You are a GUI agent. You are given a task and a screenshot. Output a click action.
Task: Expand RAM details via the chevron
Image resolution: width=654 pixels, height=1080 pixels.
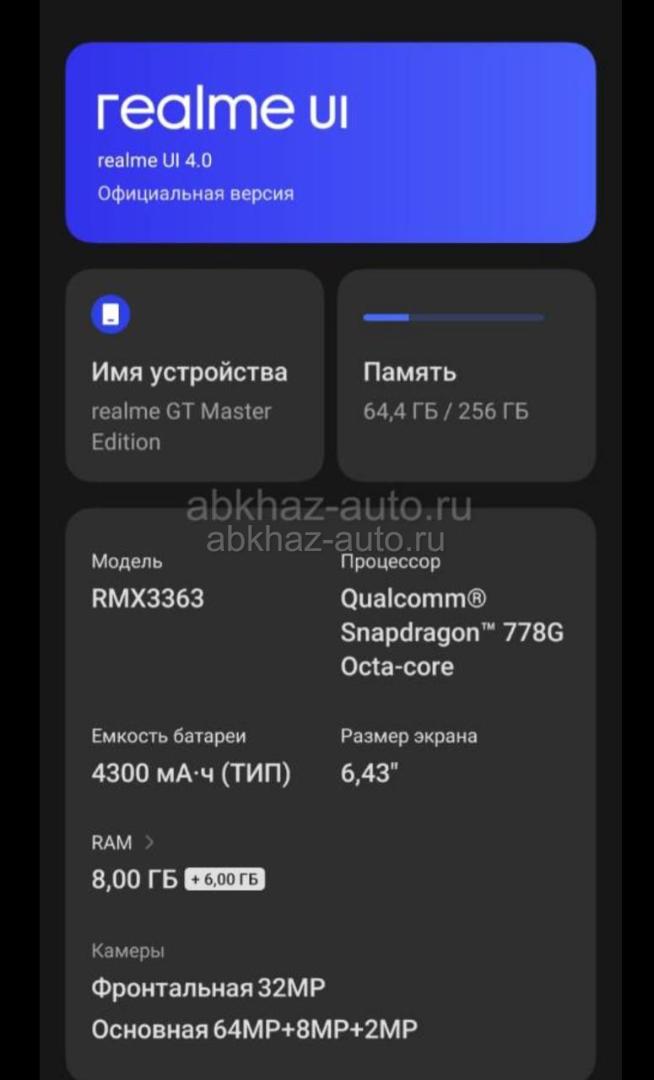[149, 842]
